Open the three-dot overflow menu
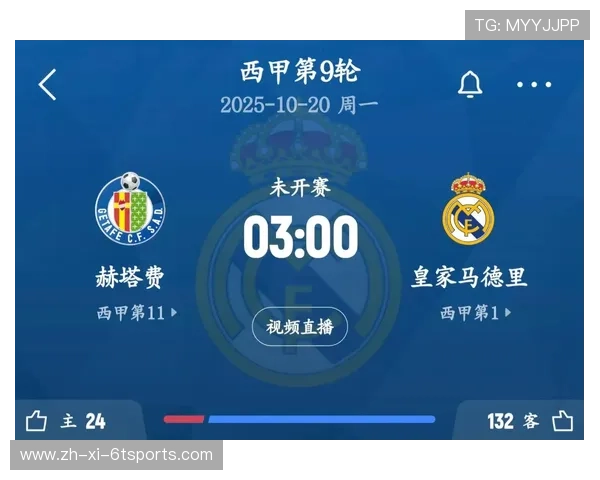 [534, 85]
